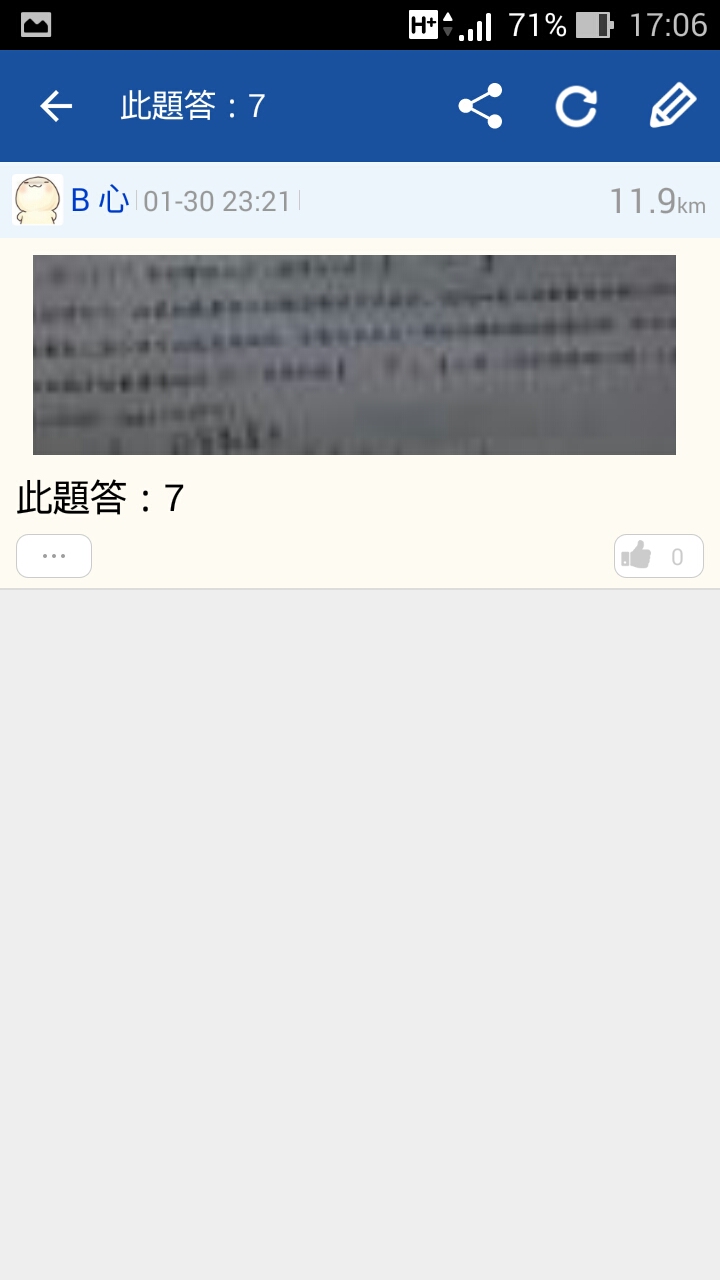This screenshot has width=720, height=1280.
Task: Refresh the post page
Action: 576,106
